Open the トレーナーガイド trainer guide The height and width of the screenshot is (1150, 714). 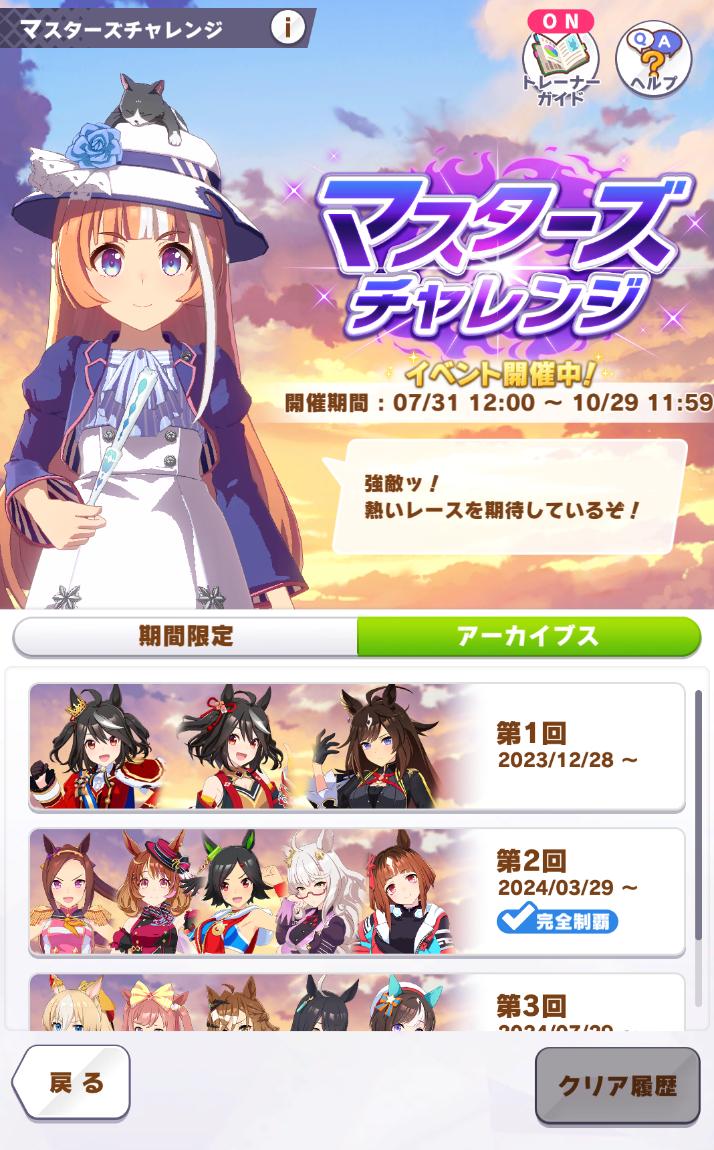559,62
